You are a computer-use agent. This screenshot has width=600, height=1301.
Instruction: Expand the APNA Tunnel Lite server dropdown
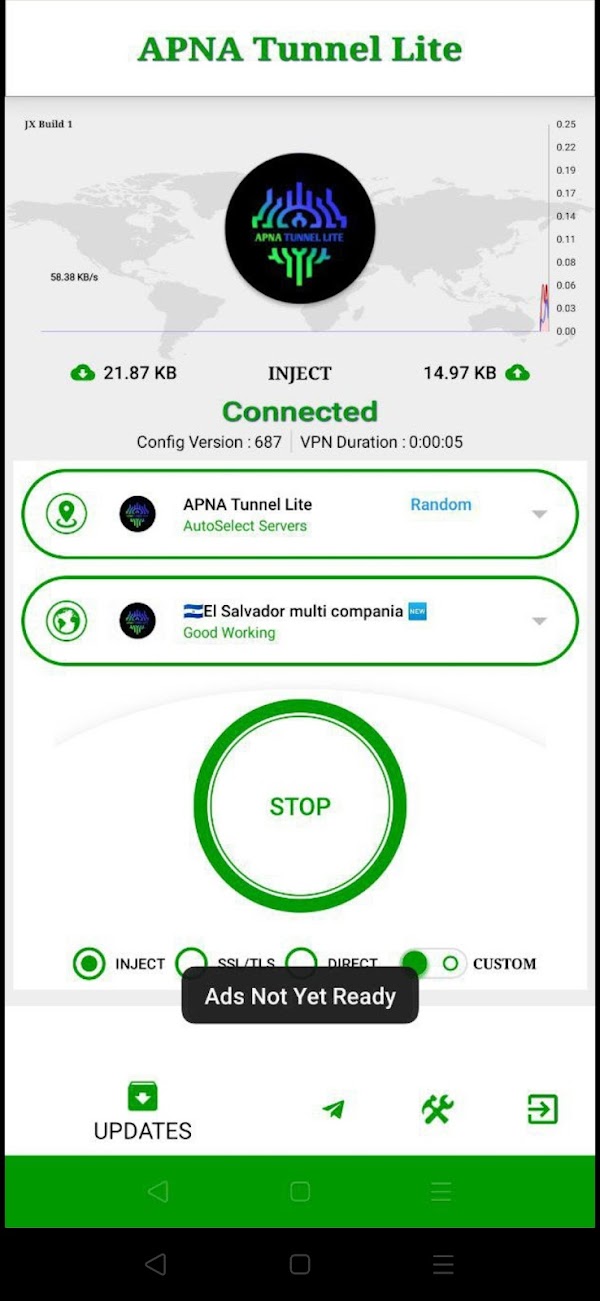(539, 514)
